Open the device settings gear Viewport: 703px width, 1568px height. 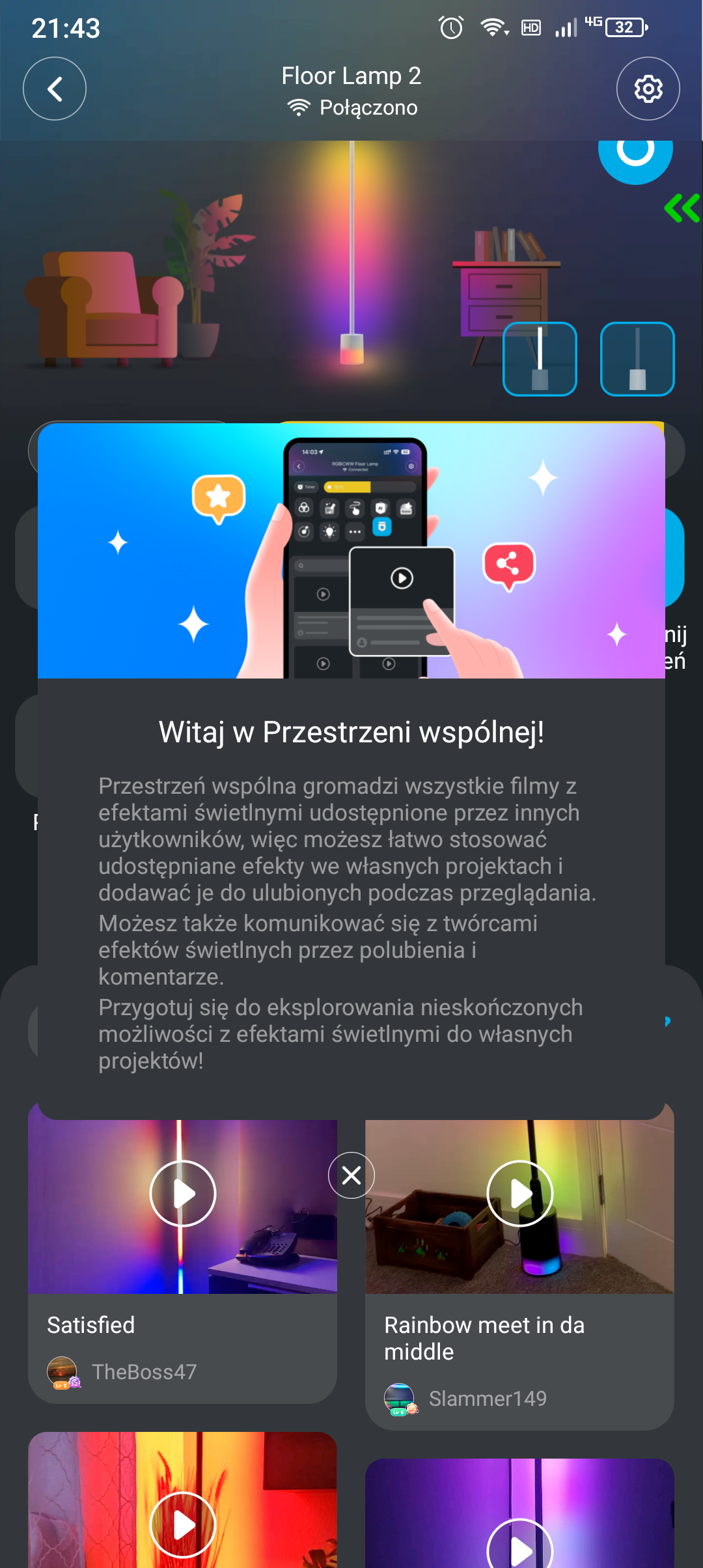648,89
